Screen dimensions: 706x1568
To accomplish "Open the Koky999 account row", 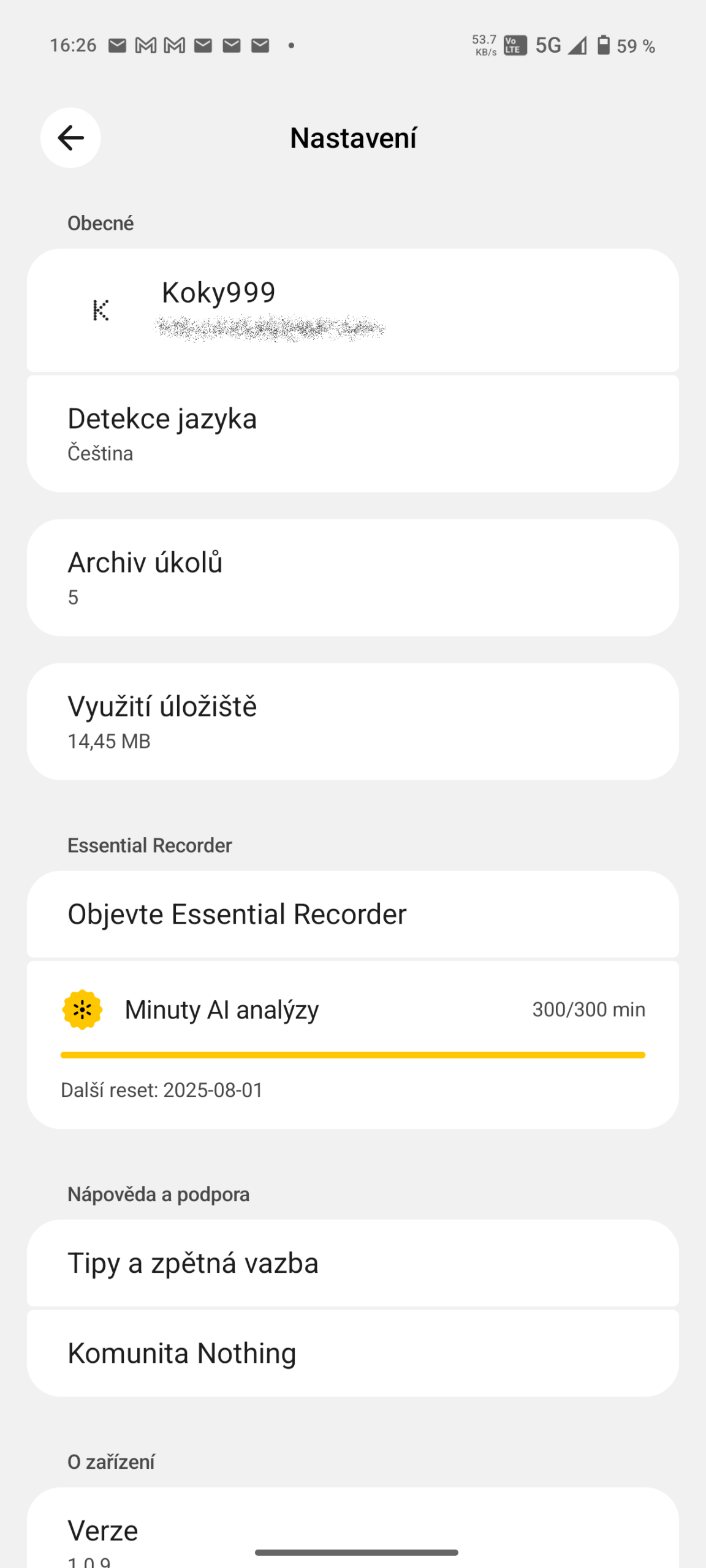I will pyautogui.click(x=353, y=310).
